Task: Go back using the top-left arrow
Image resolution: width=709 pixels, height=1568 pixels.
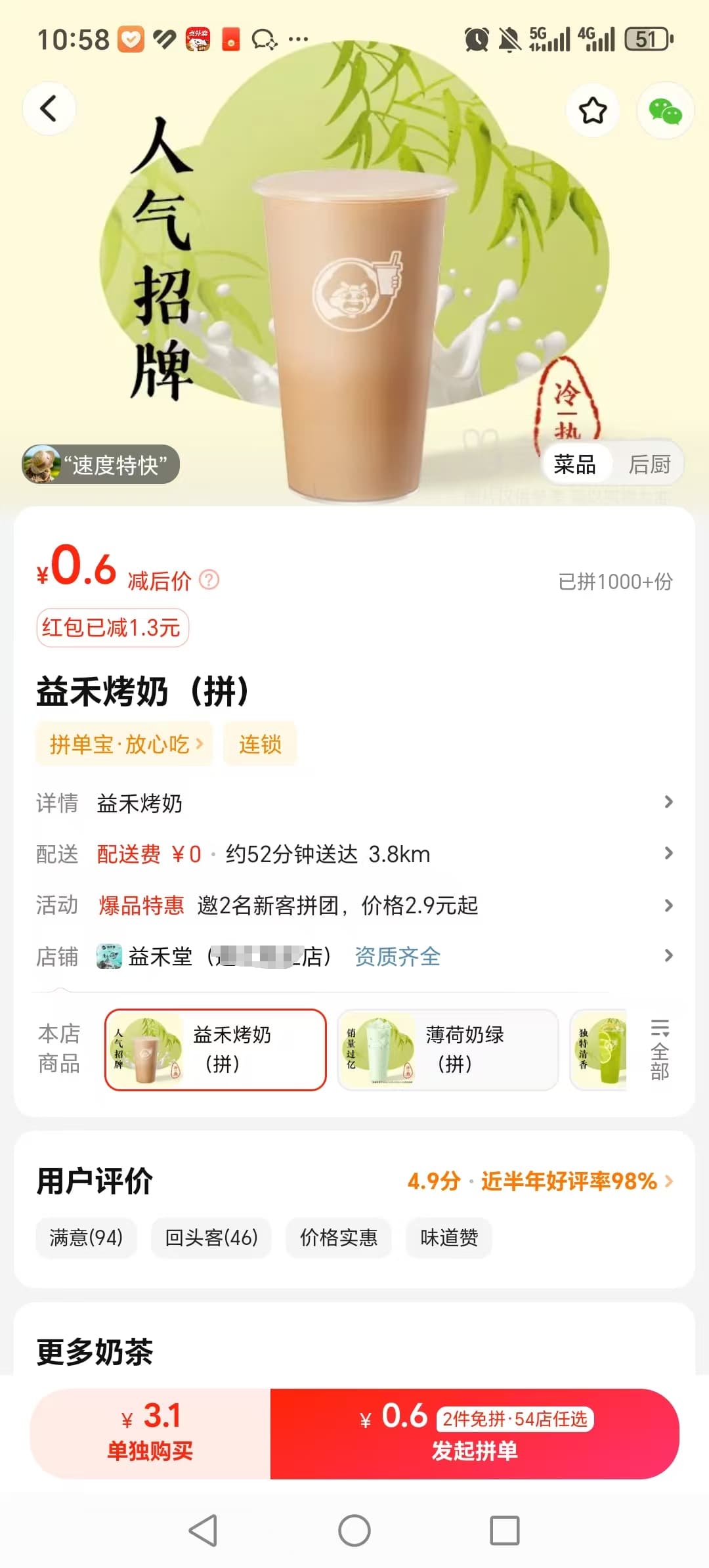Action: (x=49, y=109)
